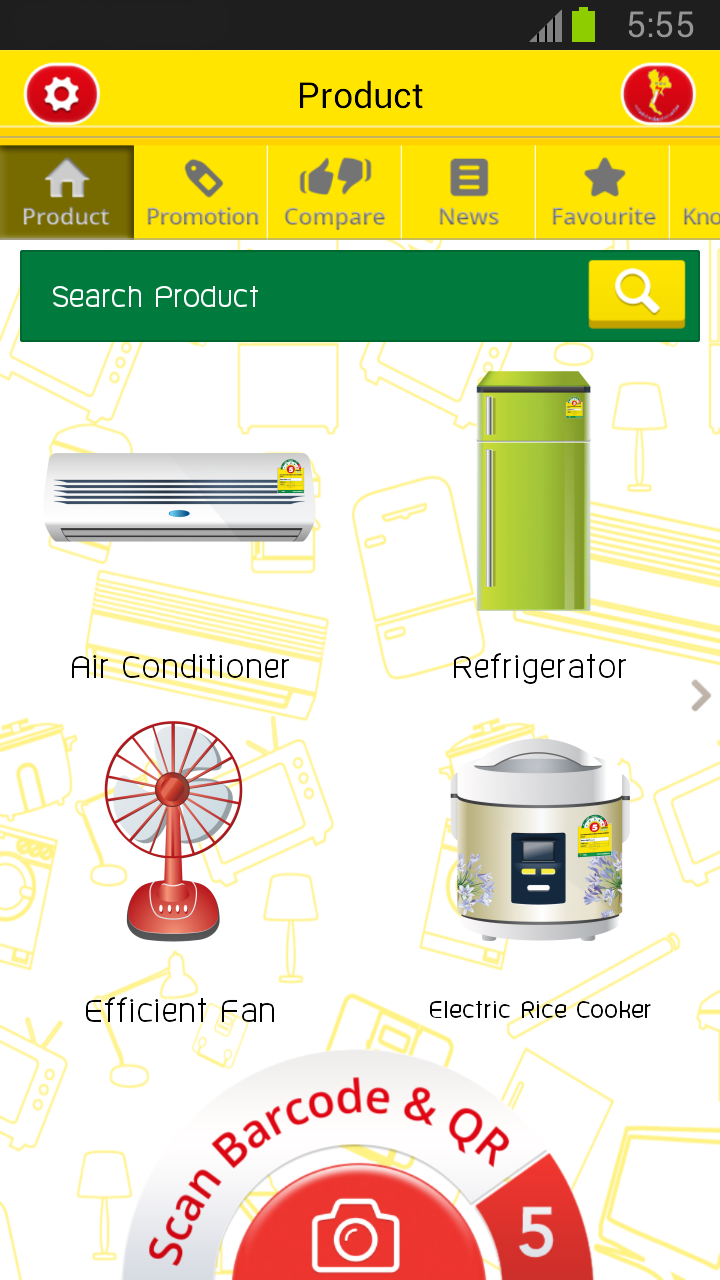Switch to the Promotion tab
The image size is (720, 1280).
pyautogui.click(x=202, y=193)
